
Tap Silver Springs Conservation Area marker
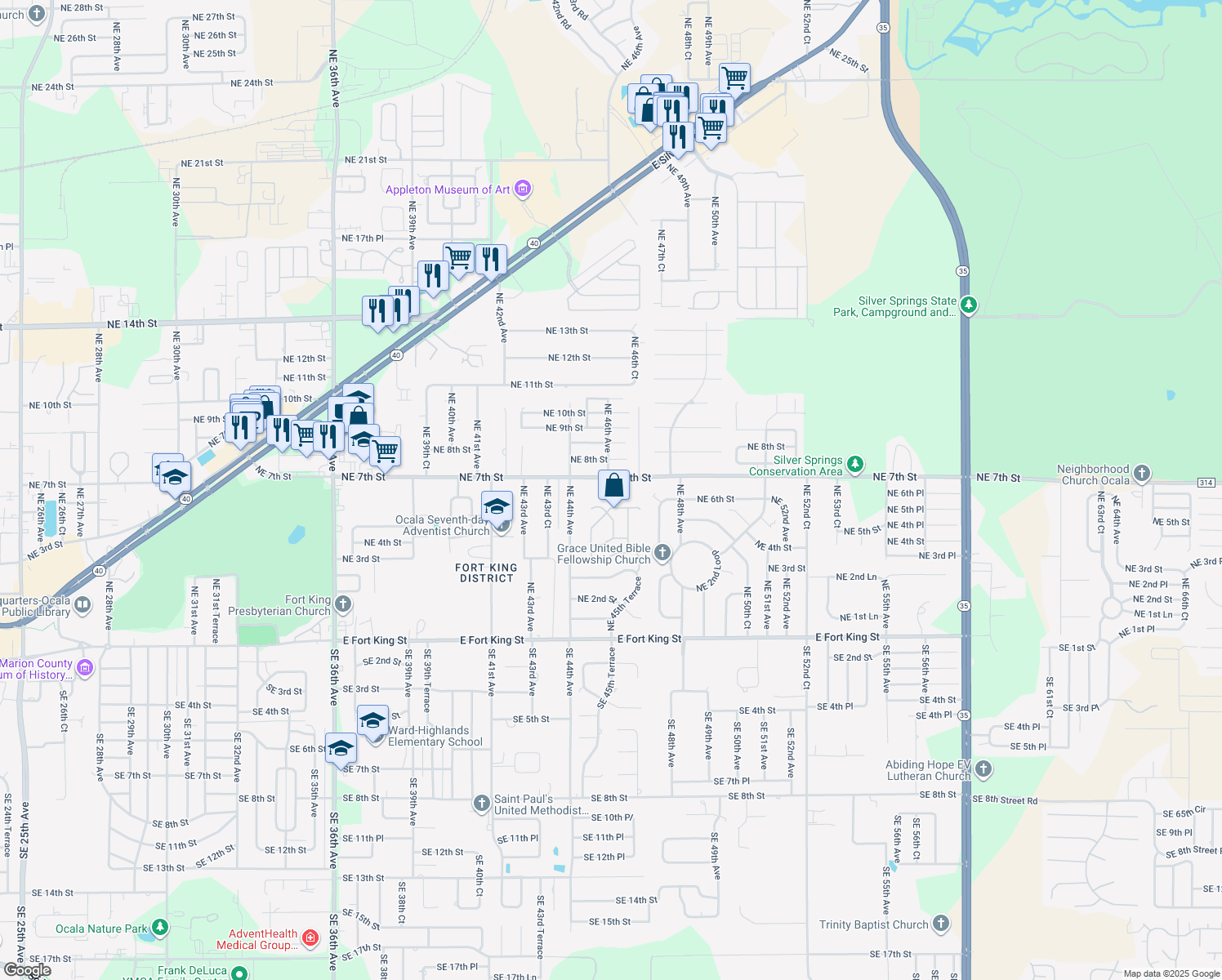(855, 465)
